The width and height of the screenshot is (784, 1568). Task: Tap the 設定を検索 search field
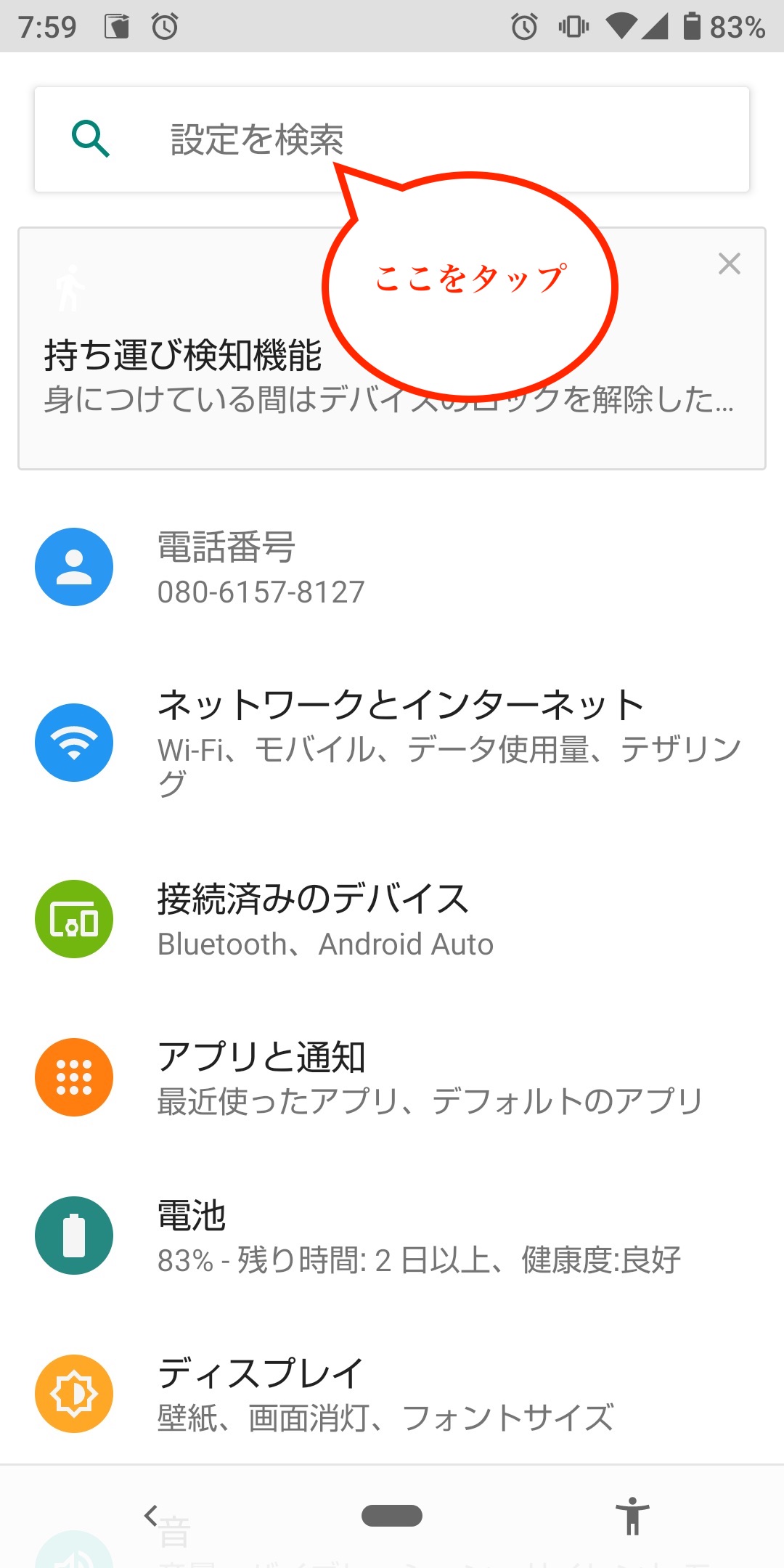[392, 139]
